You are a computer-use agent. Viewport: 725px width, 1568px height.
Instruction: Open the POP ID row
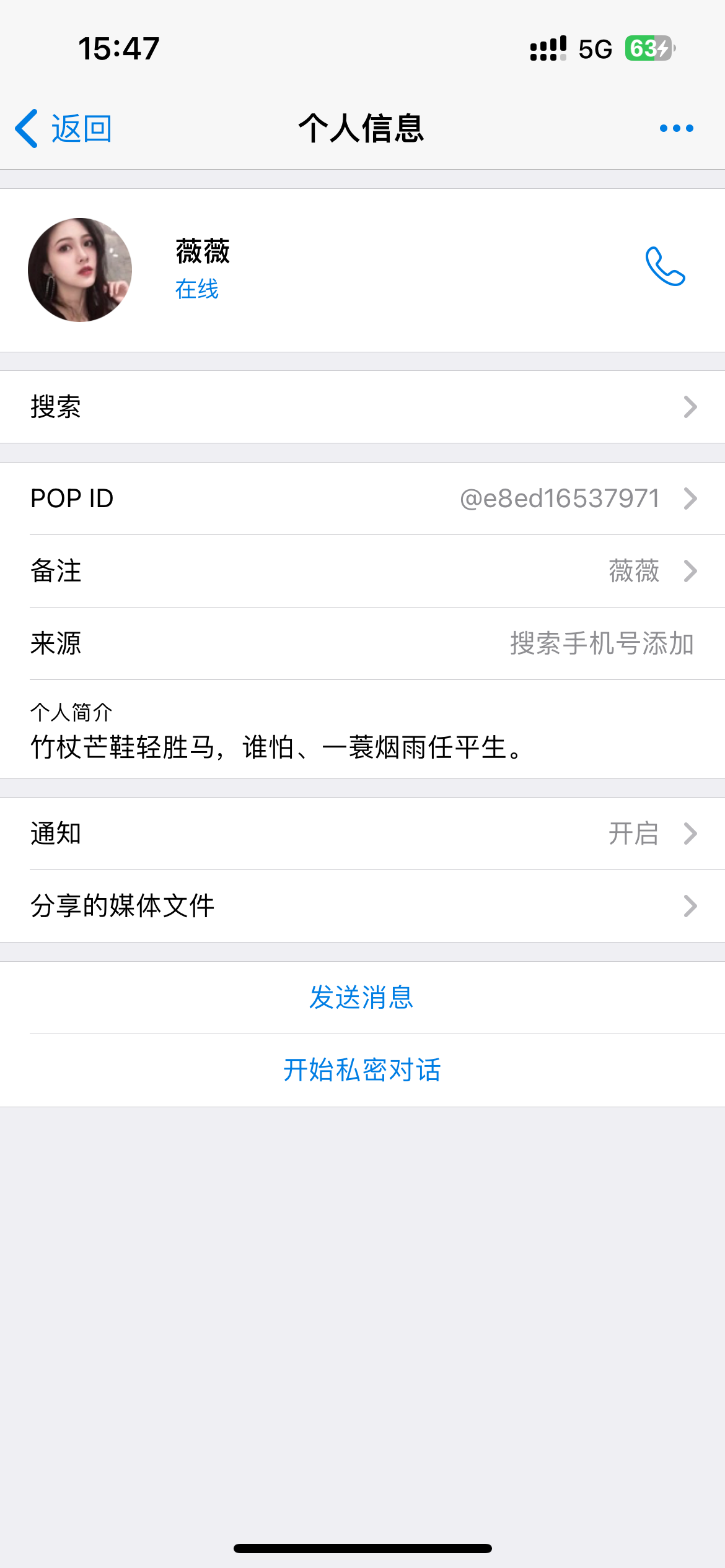tap(362, 499)
